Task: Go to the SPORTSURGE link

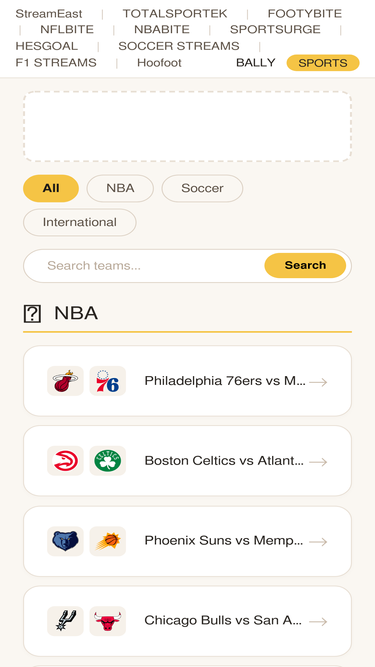Action: (x=275, y=29)
